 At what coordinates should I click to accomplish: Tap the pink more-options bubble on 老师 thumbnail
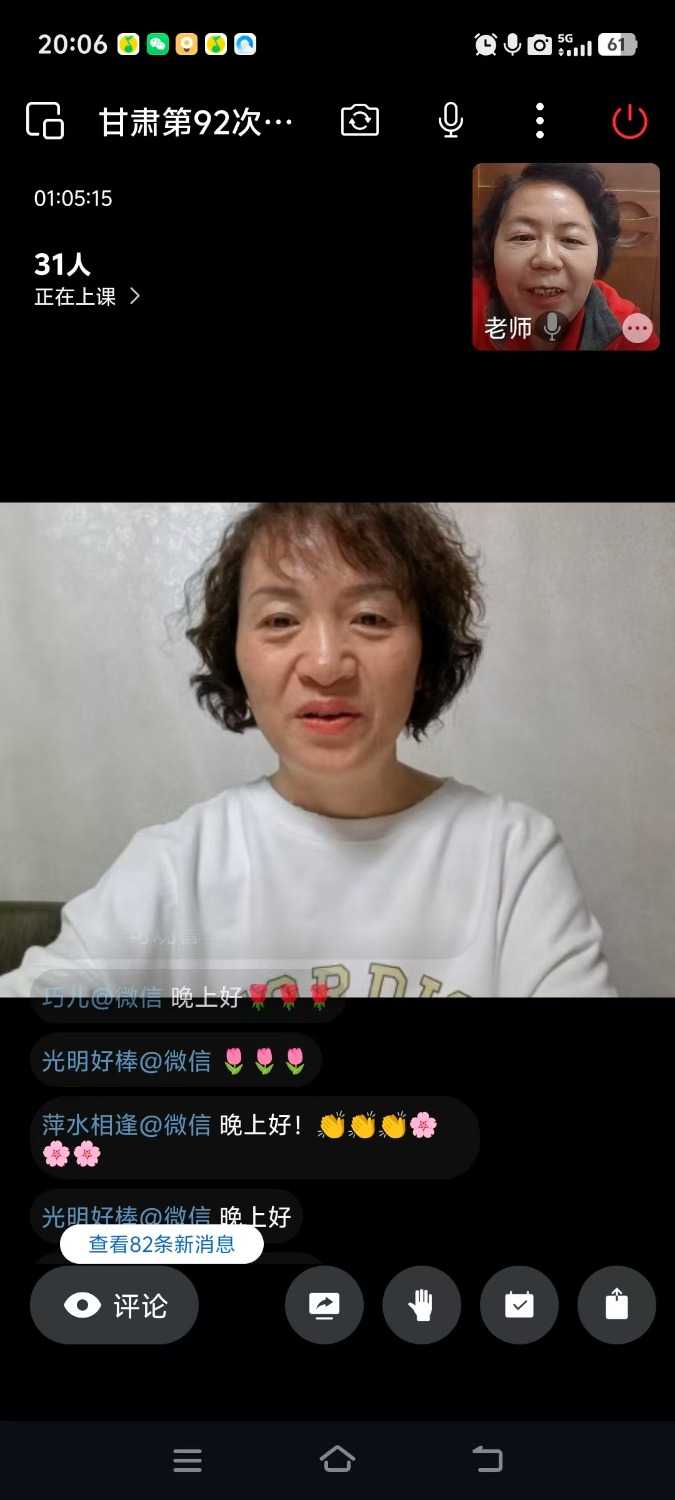pos(637,328)
